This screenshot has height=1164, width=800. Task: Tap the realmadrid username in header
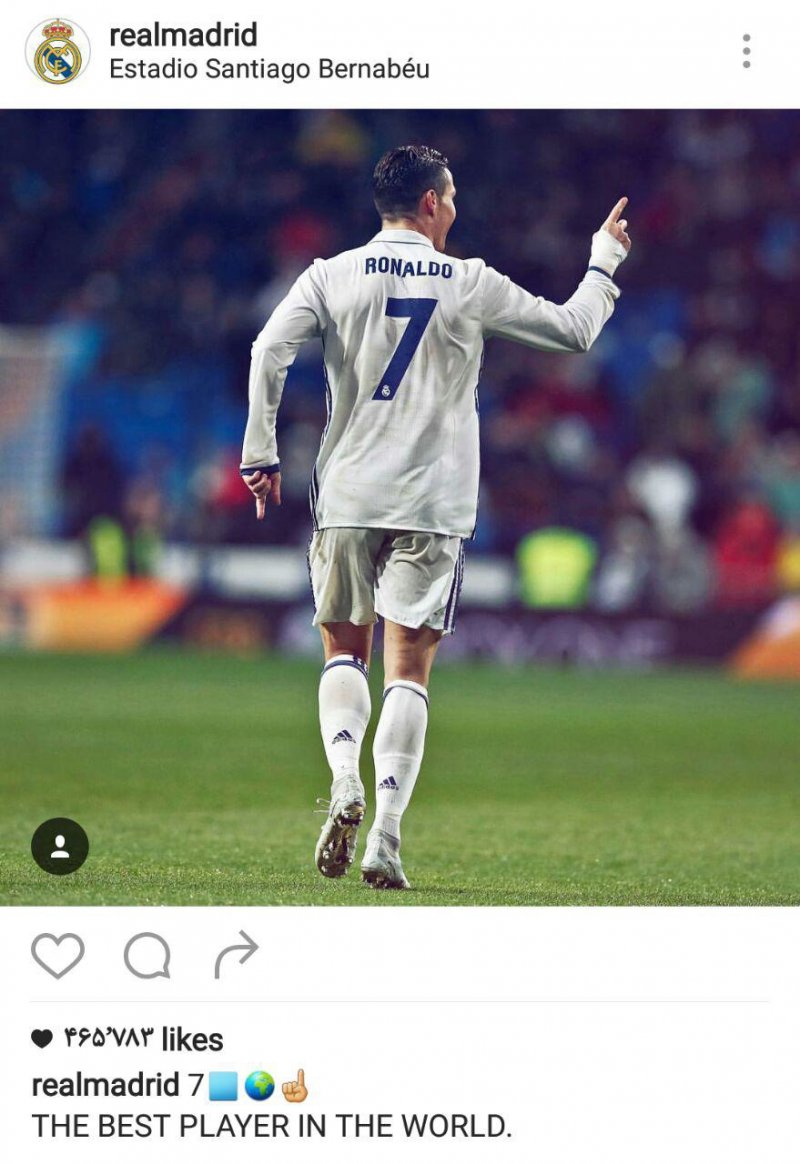click(x=182, y=35)
